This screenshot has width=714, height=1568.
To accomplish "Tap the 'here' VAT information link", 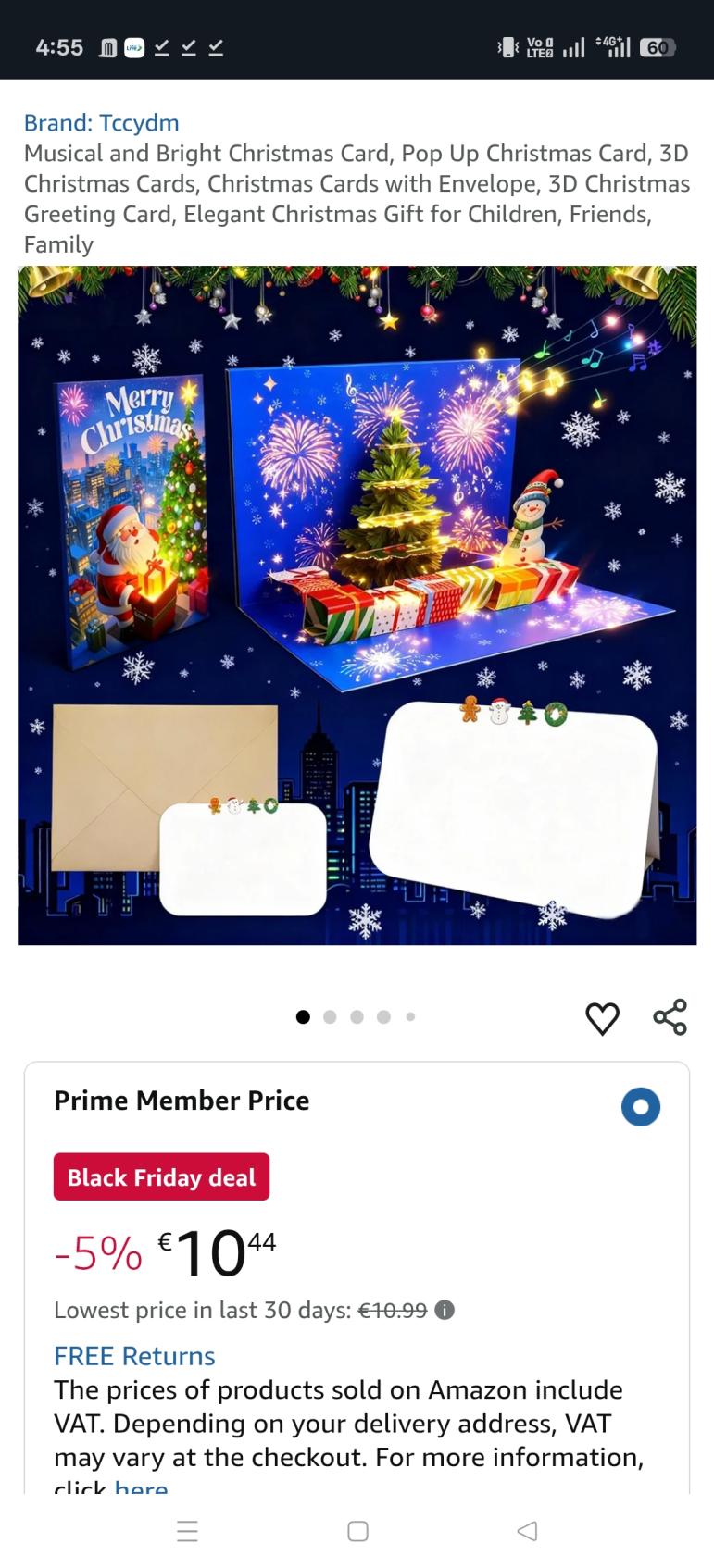I will click(x=141, y=1487).
